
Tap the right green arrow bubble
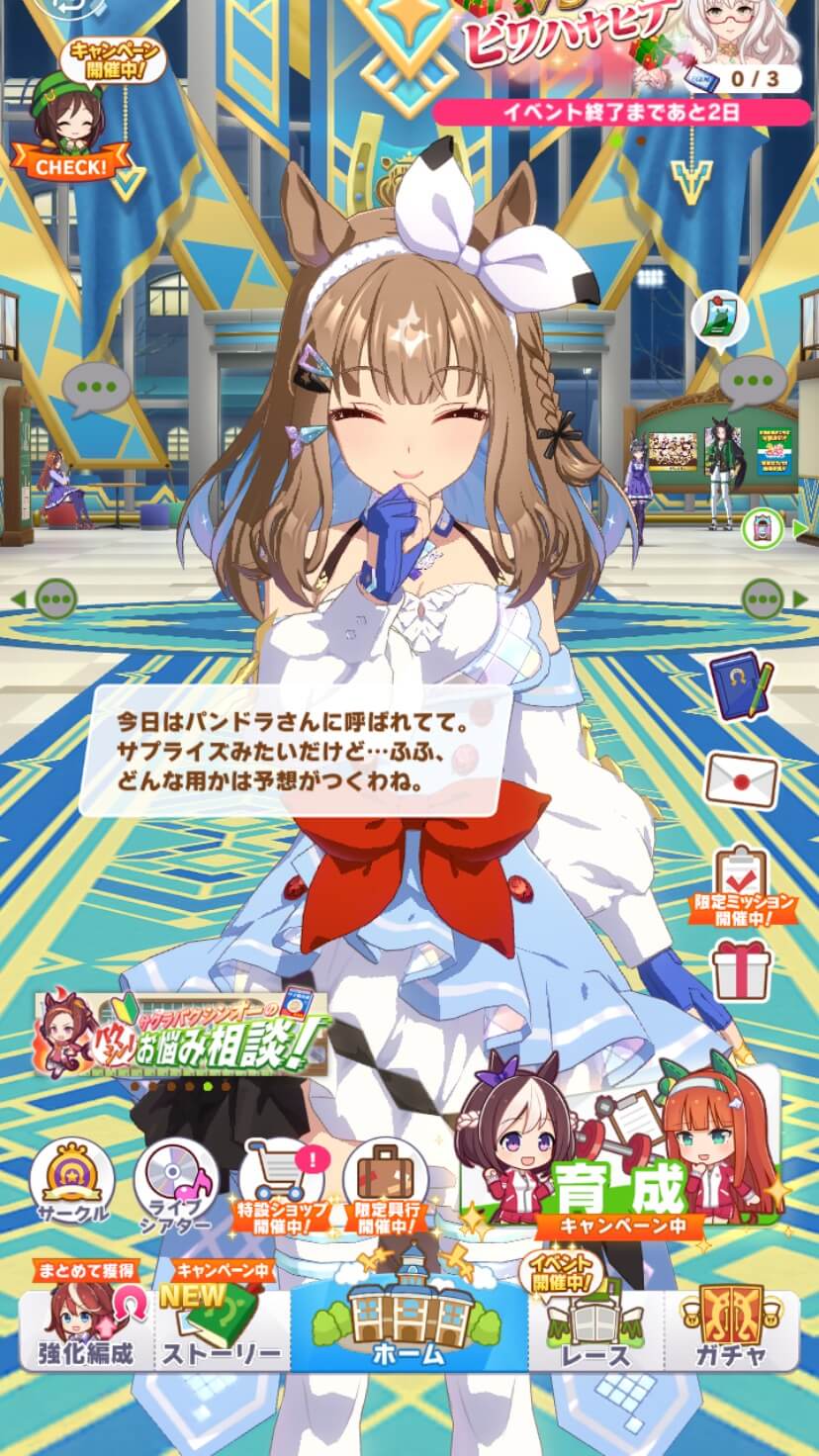click(766, 598)
